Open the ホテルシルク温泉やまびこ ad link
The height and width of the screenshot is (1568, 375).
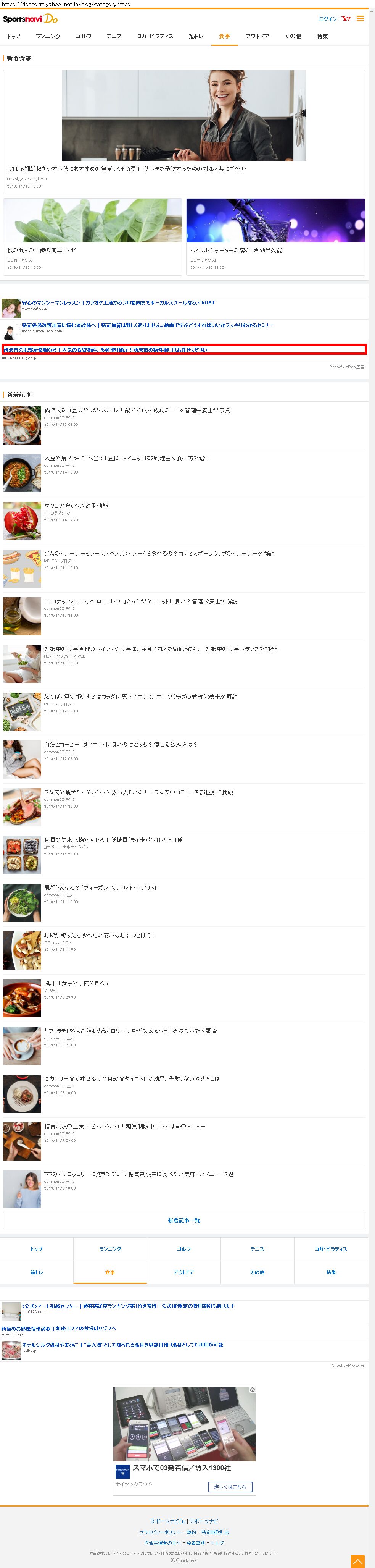tap(122, 1345)
